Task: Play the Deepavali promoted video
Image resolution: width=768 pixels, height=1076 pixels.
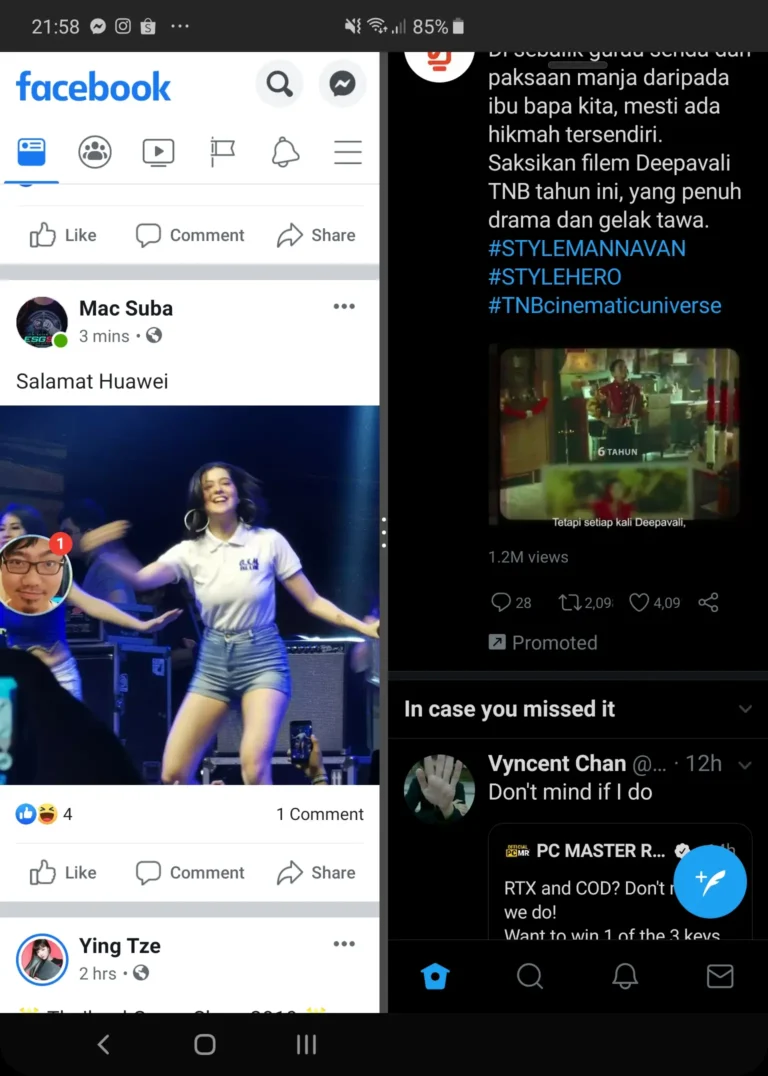Action: [x=619, y=434]
